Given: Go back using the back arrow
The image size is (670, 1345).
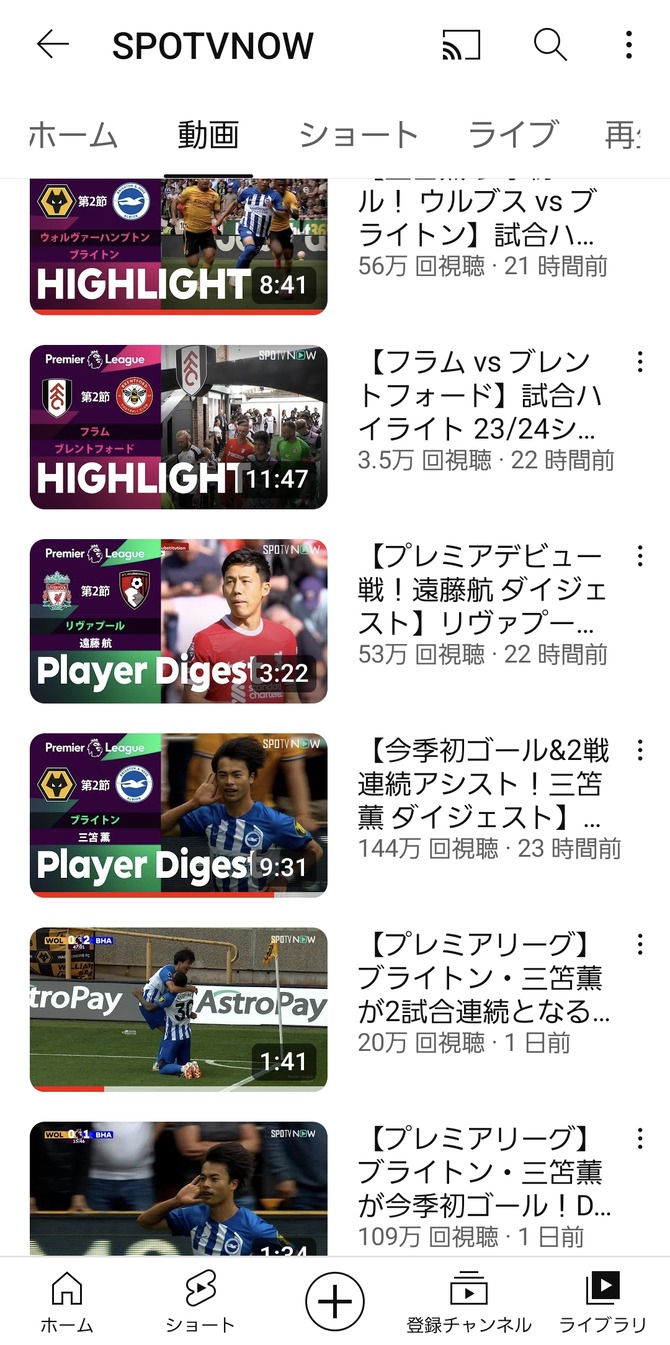Looking at the screenshot, I should 52,44.
